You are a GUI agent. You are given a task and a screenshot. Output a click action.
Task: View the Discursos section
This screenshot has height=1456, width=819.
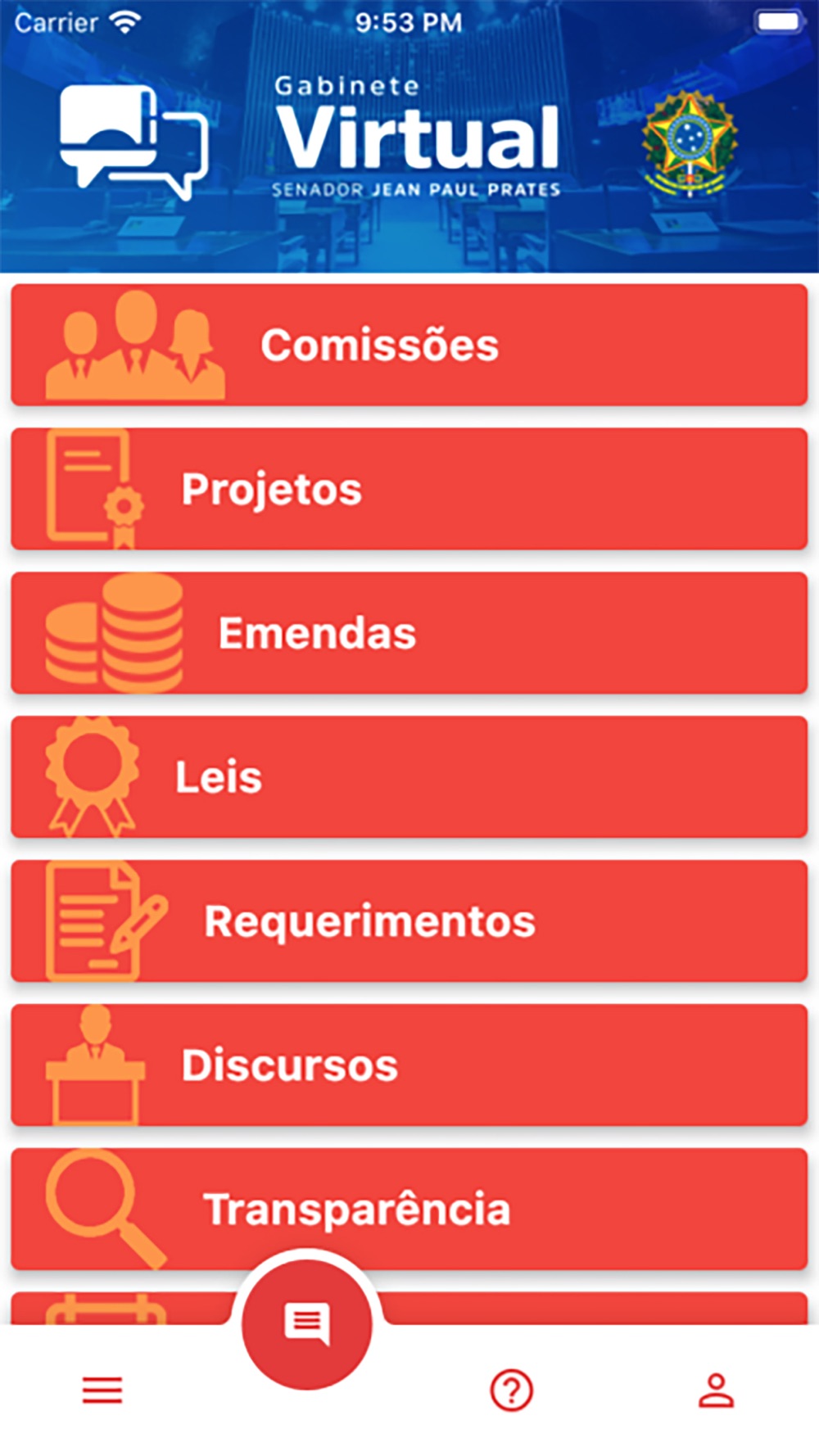(x=409, y=1065)
